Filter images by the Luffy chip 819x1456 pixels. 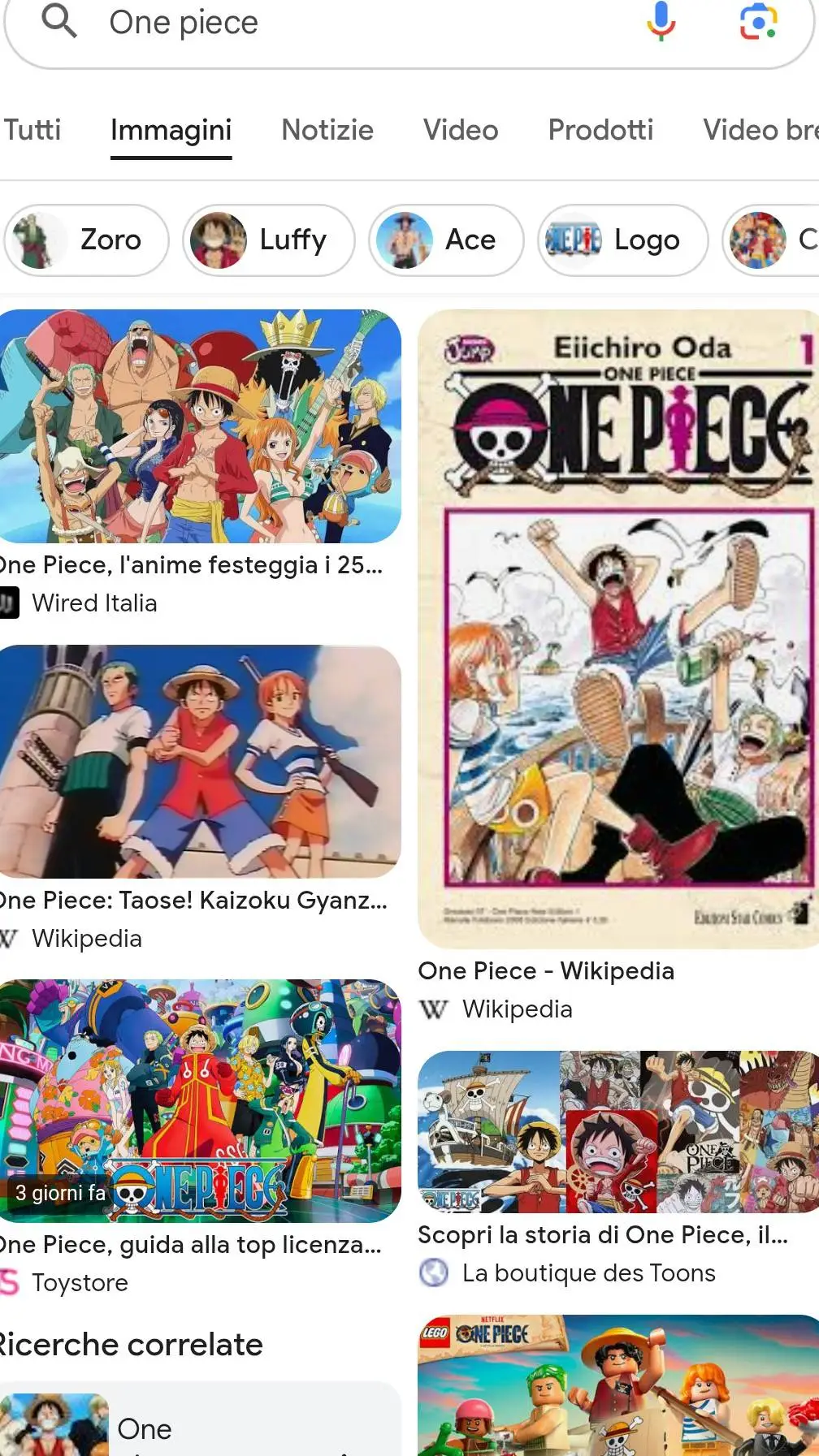269,240
